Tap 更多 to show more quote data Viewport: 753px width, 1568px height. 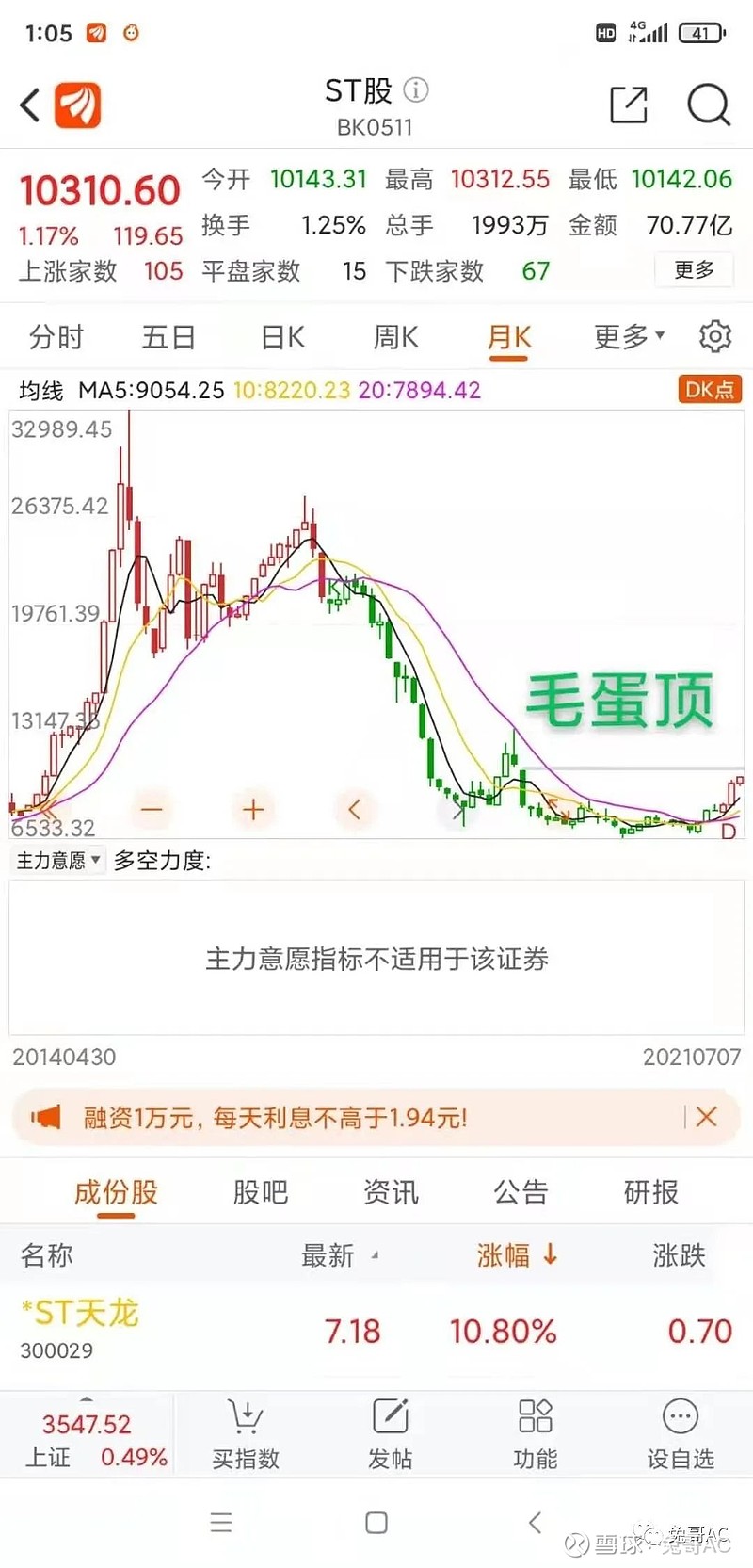pyautogui.click(x=695, y=270)
